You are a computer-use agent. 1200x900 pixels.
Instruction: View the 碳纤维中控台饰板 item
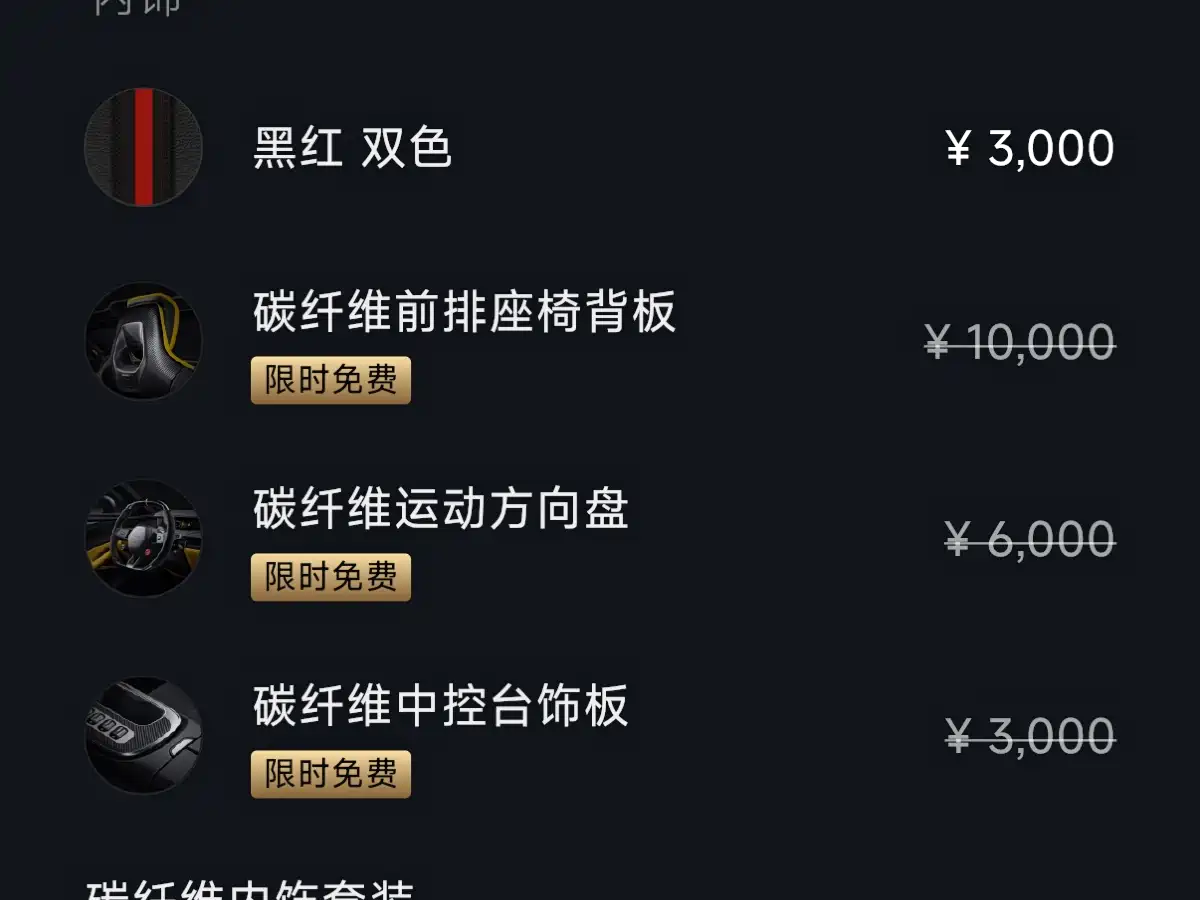(x=440, y=706)
